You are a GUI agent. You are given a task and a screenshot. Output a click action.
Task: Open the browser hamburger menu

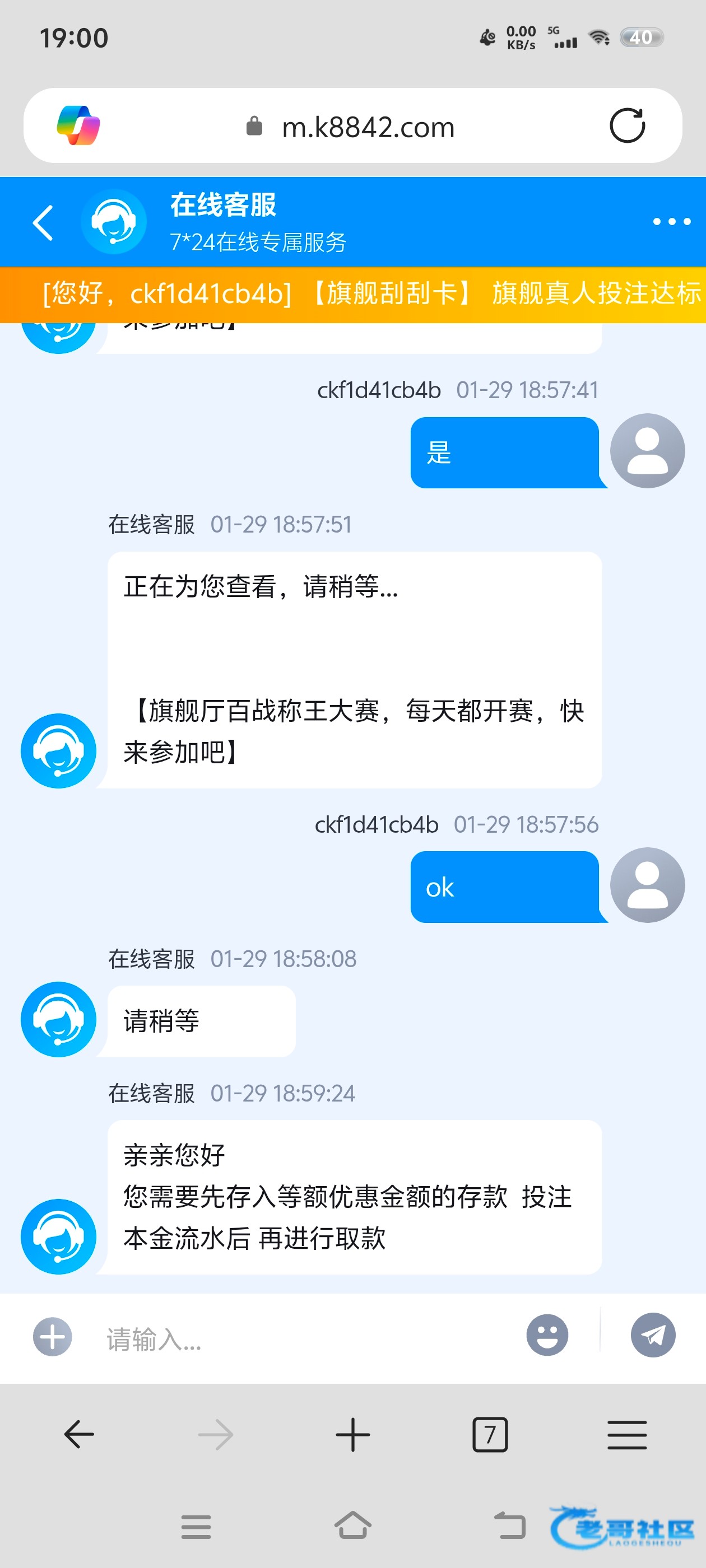[627, 1435]
